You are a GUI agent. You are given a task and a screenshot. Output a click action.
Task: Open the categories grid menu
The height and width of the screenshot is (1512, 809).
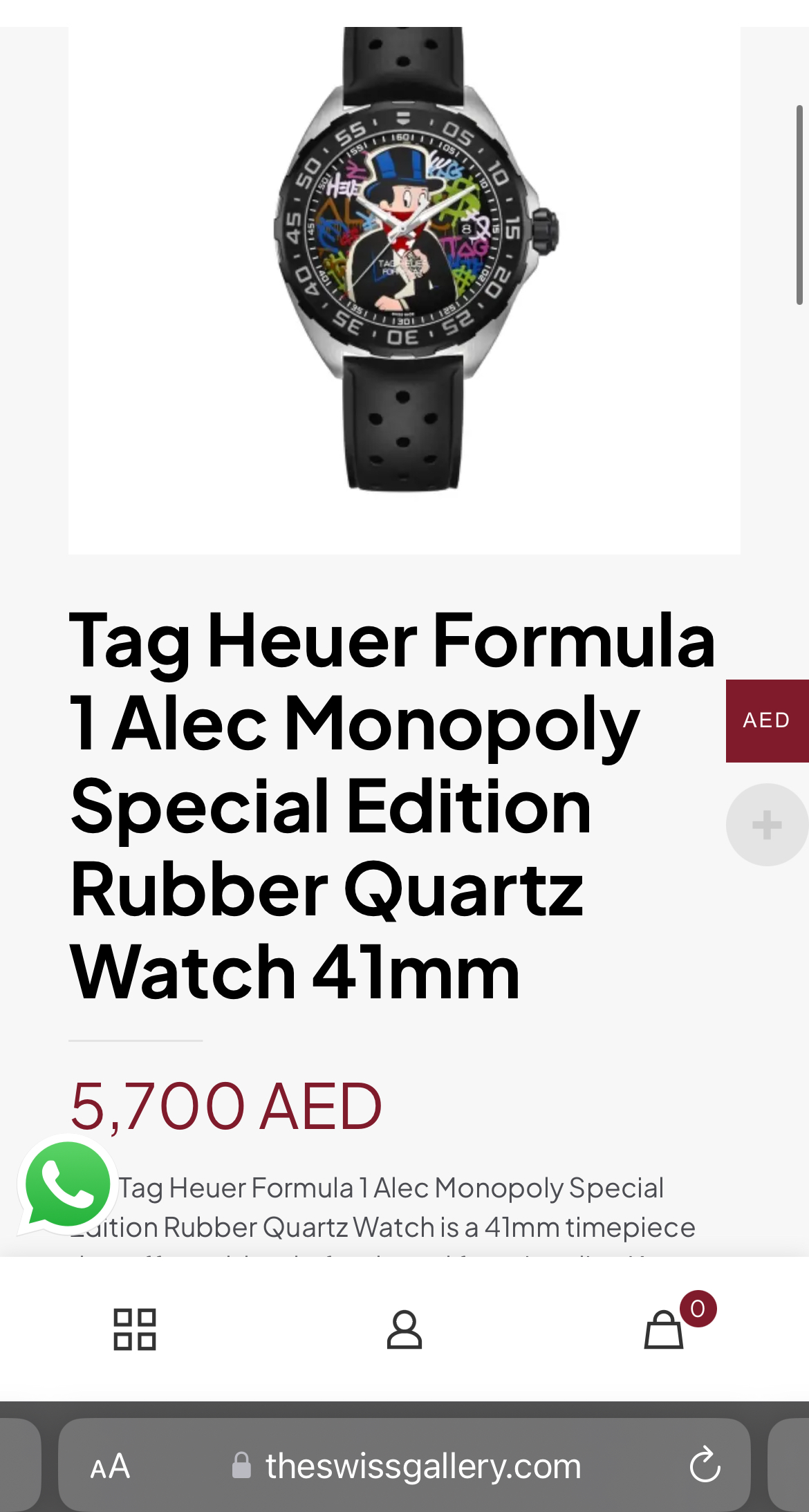135,1329
